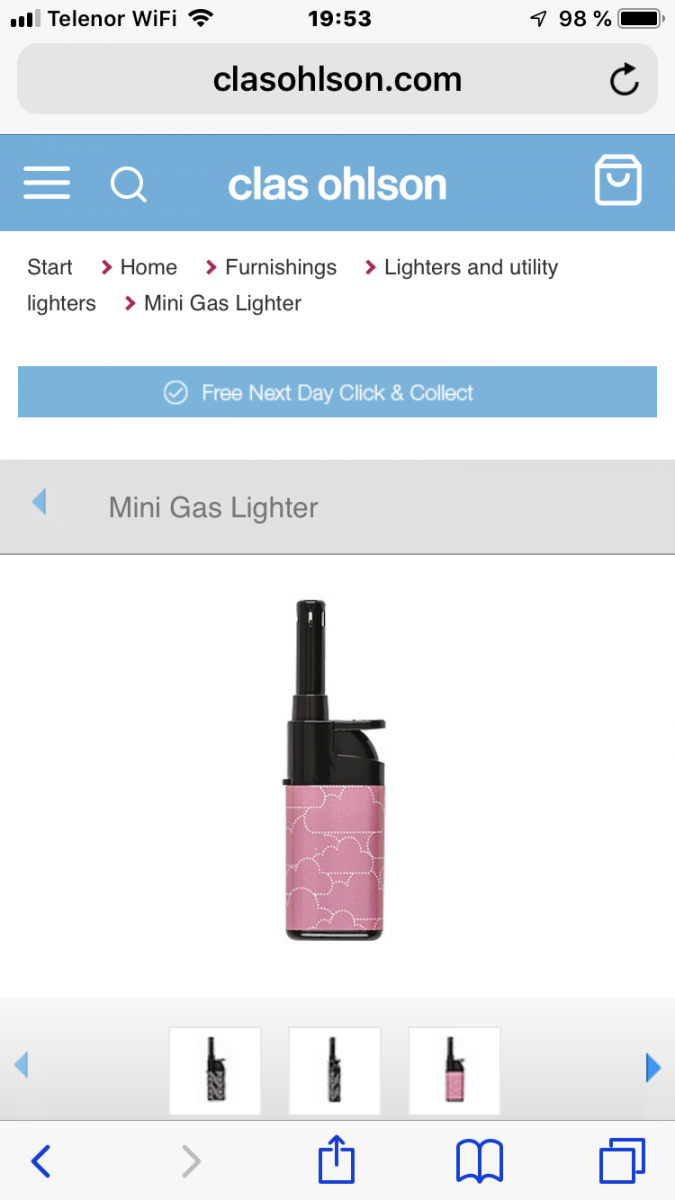Open Safari bookmarks
This screenshot has height=1200, width=675.
[x=479, y=1162]
